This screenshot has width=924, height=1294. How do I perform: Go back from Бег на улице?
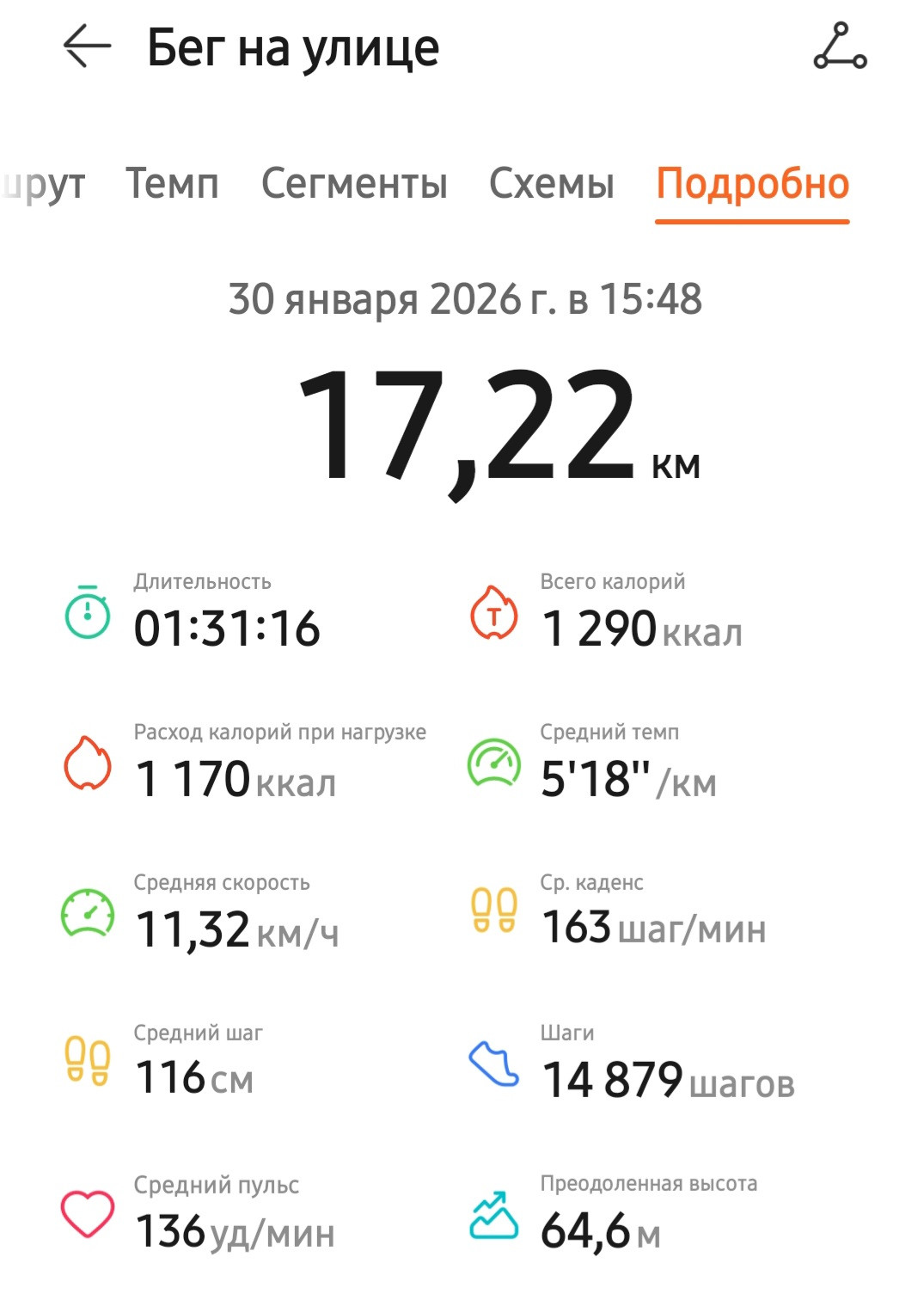click(x=87, y=46)
